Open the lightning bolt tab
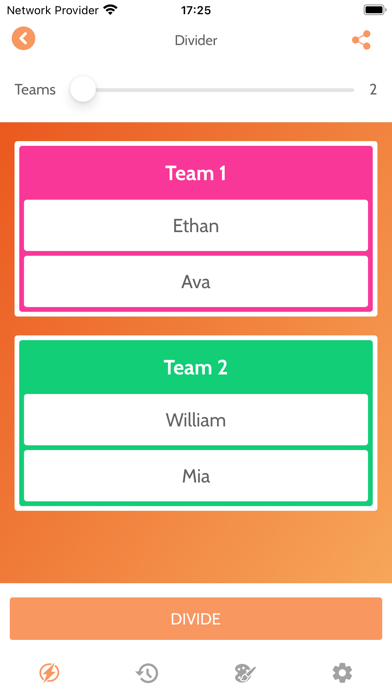The image size is (392, 696). (x=49, y=673)
